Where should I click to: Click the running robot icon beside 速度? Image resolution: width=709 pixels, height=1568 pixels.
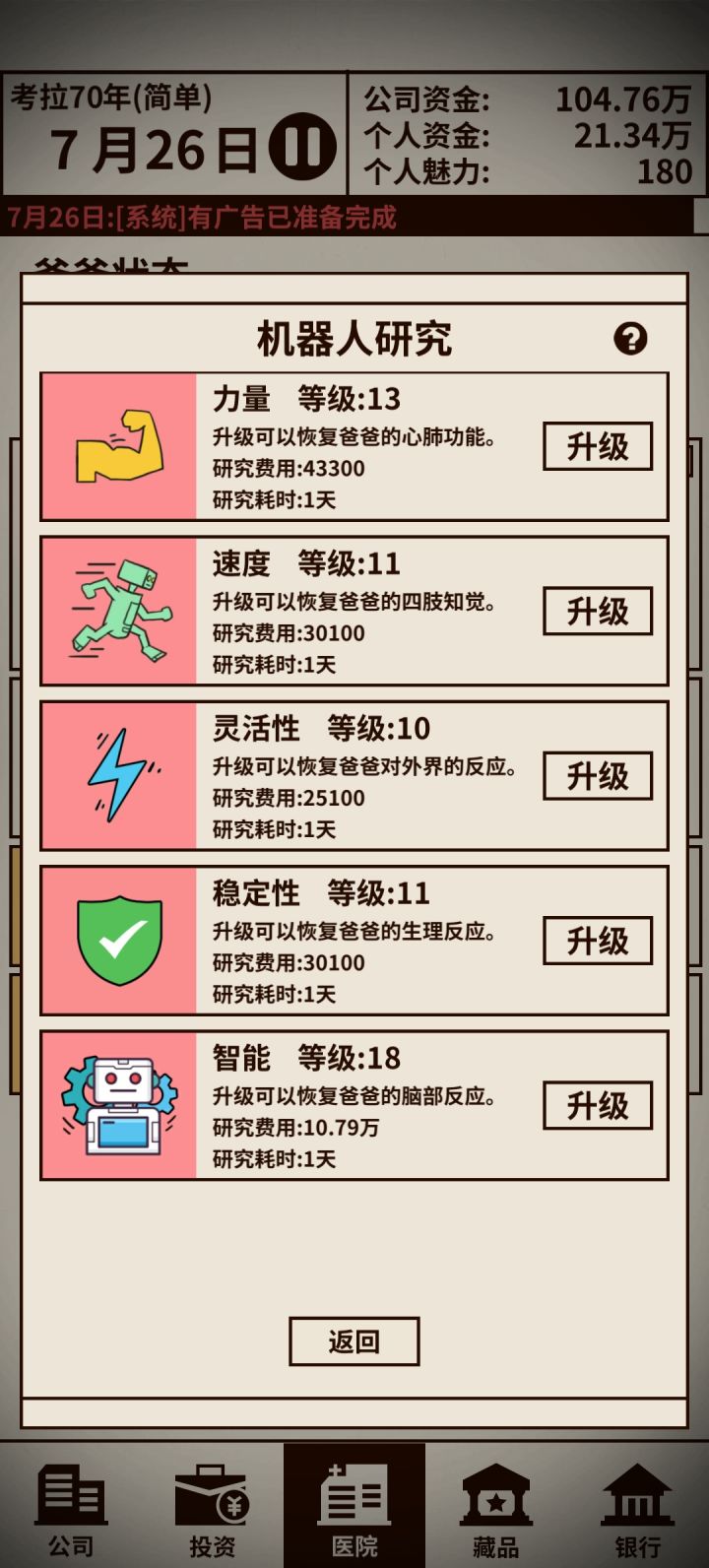coord(118,611)
